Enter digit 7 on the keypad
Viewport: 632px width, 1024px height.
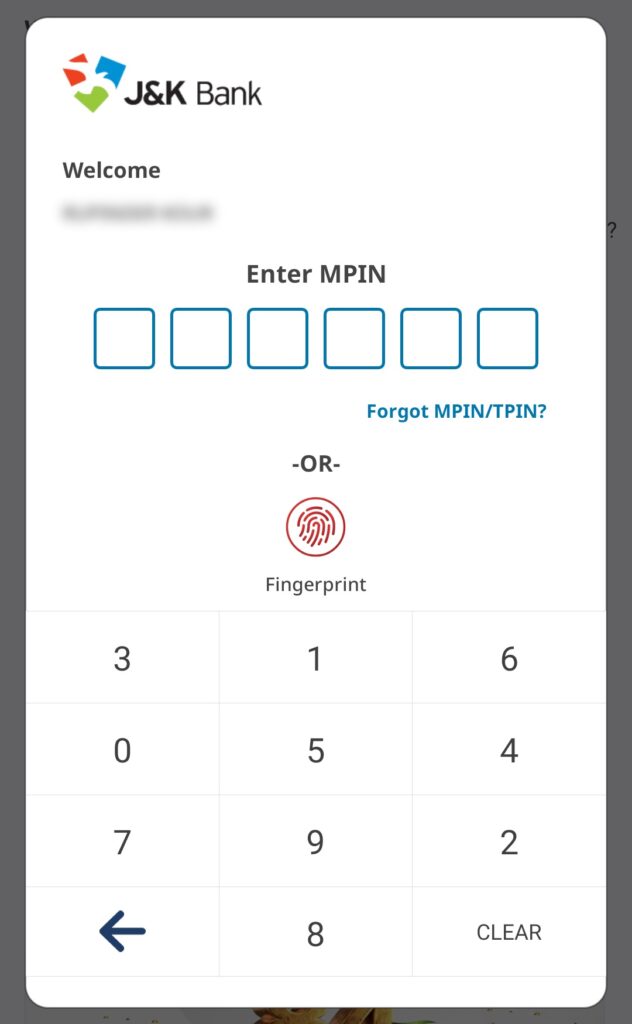(x=123, y=841)
